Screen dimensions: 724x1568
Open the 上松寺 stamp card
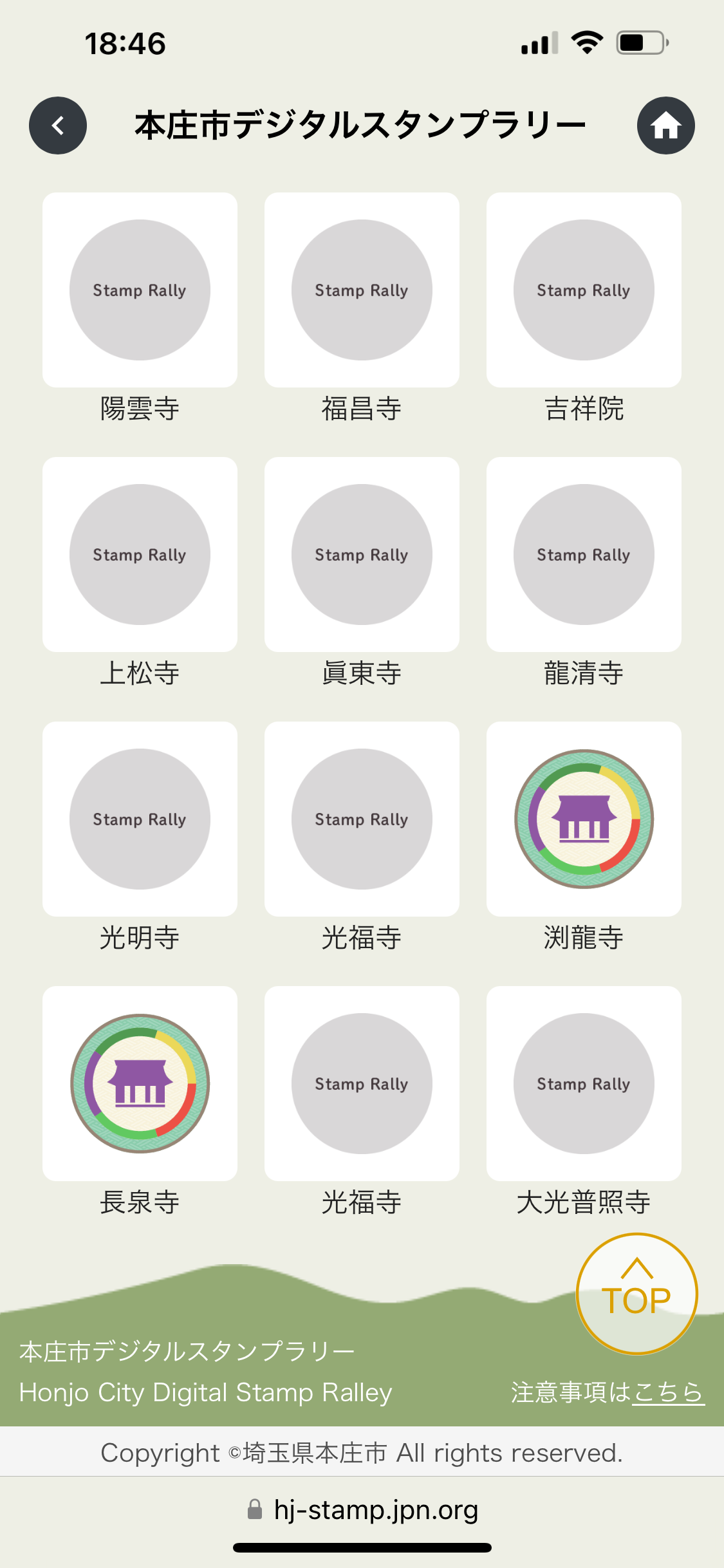[x=140, y=554]
